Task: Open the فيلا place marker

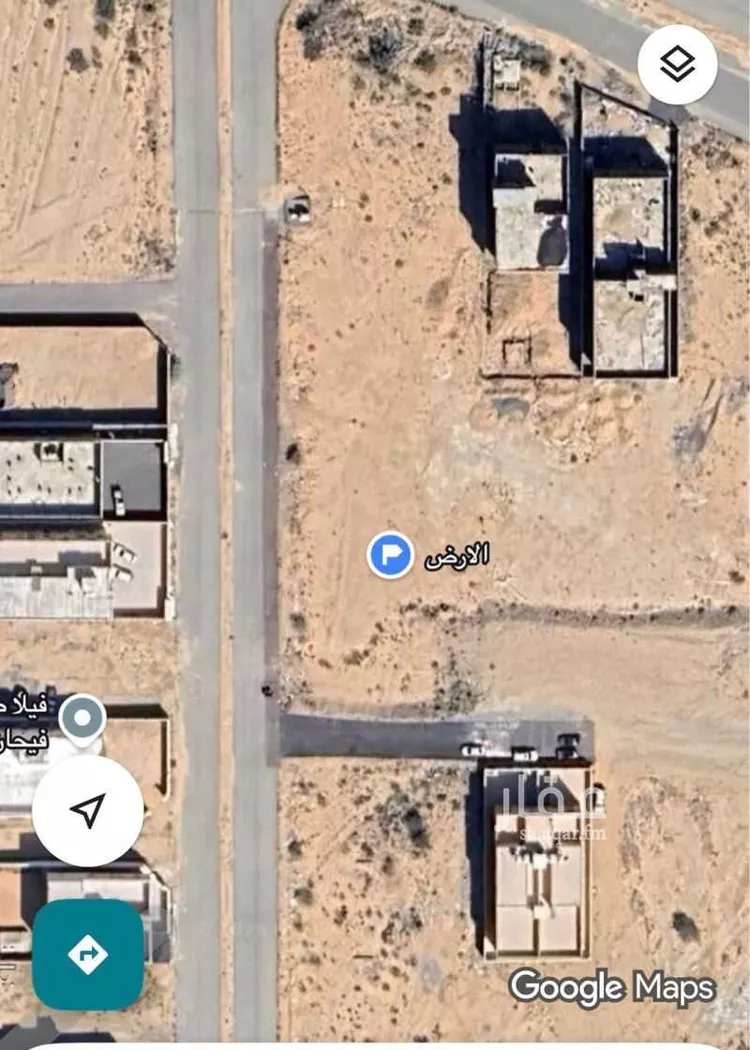Action: [x=82, y=718]
